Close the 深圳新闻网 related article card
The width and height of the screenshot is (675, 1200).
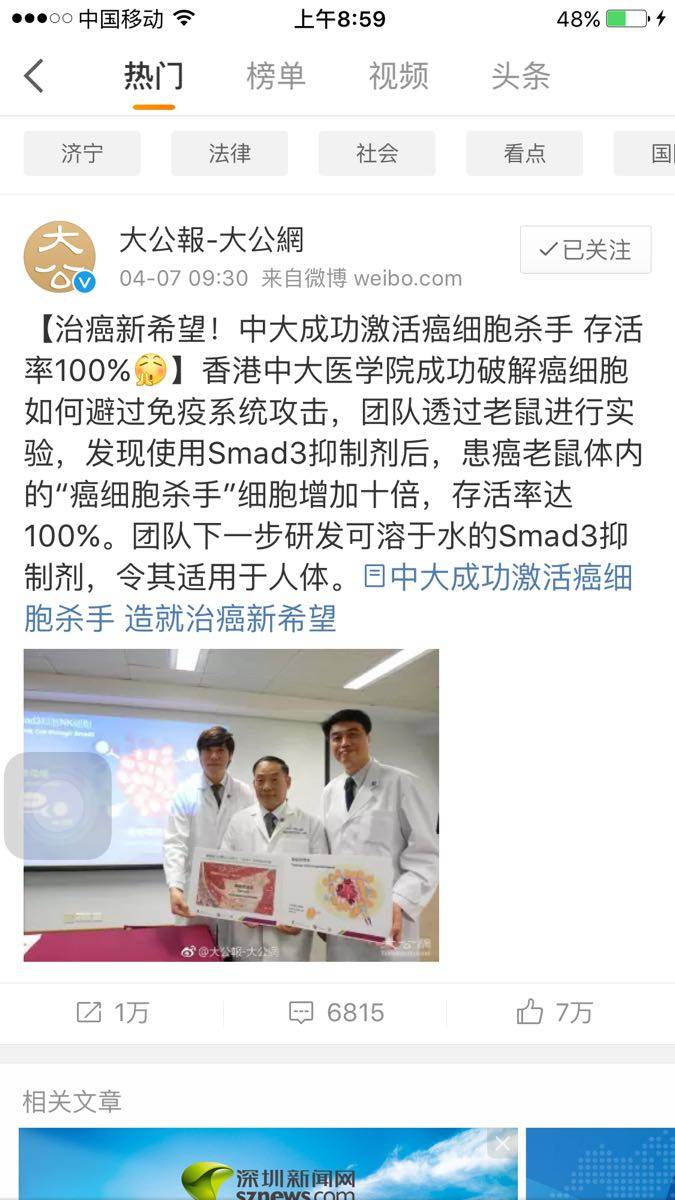click(502, 1143)
